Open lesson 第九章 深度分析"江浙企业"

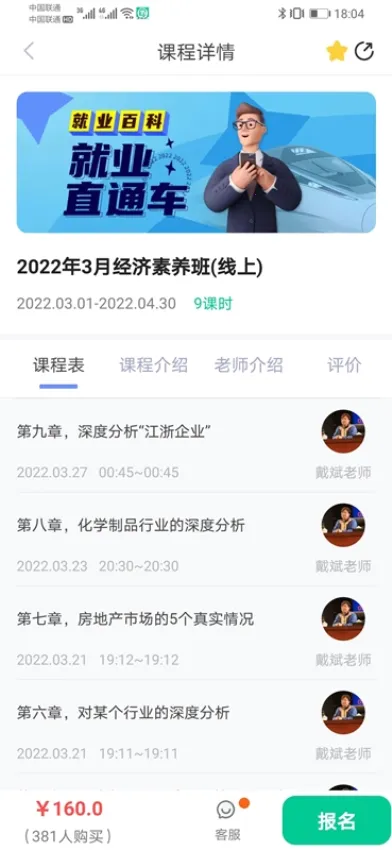[x=196, y=446]
